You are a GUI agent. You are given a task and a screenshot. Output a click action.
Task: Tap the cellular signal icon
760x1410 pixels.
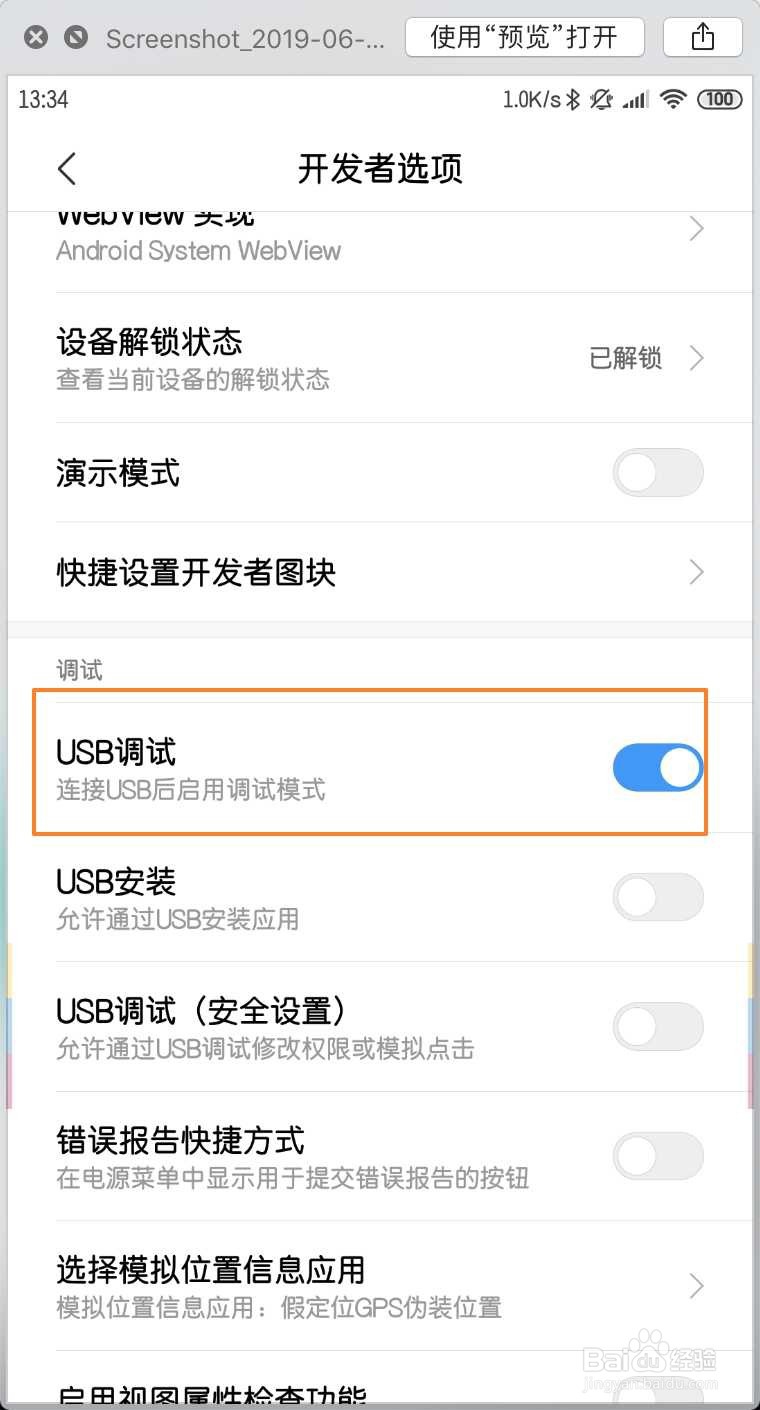tap(637, 99)
